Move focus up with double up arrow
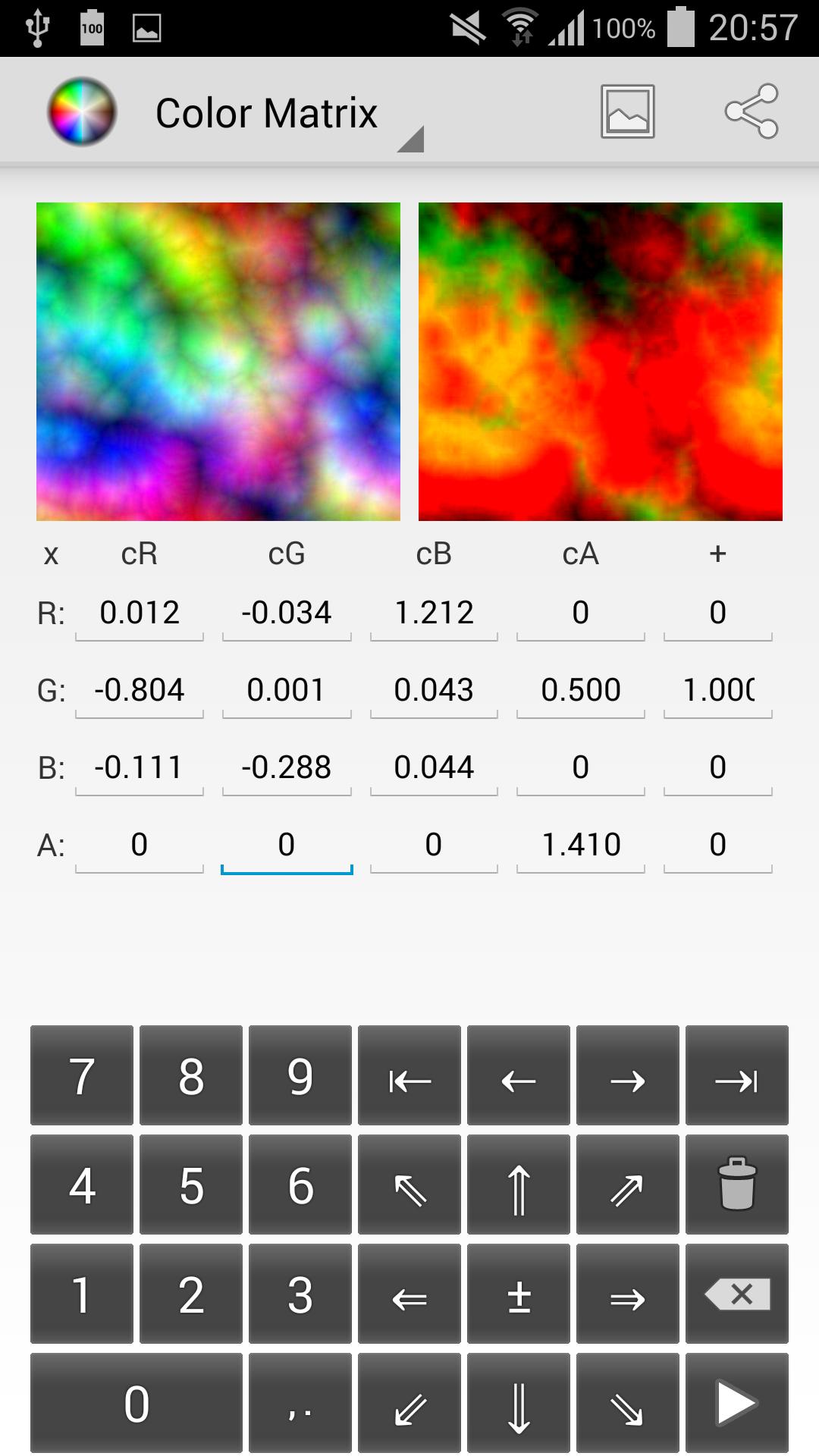The height and width of the screenshot is (1456, 819). tap(519, 1185)
